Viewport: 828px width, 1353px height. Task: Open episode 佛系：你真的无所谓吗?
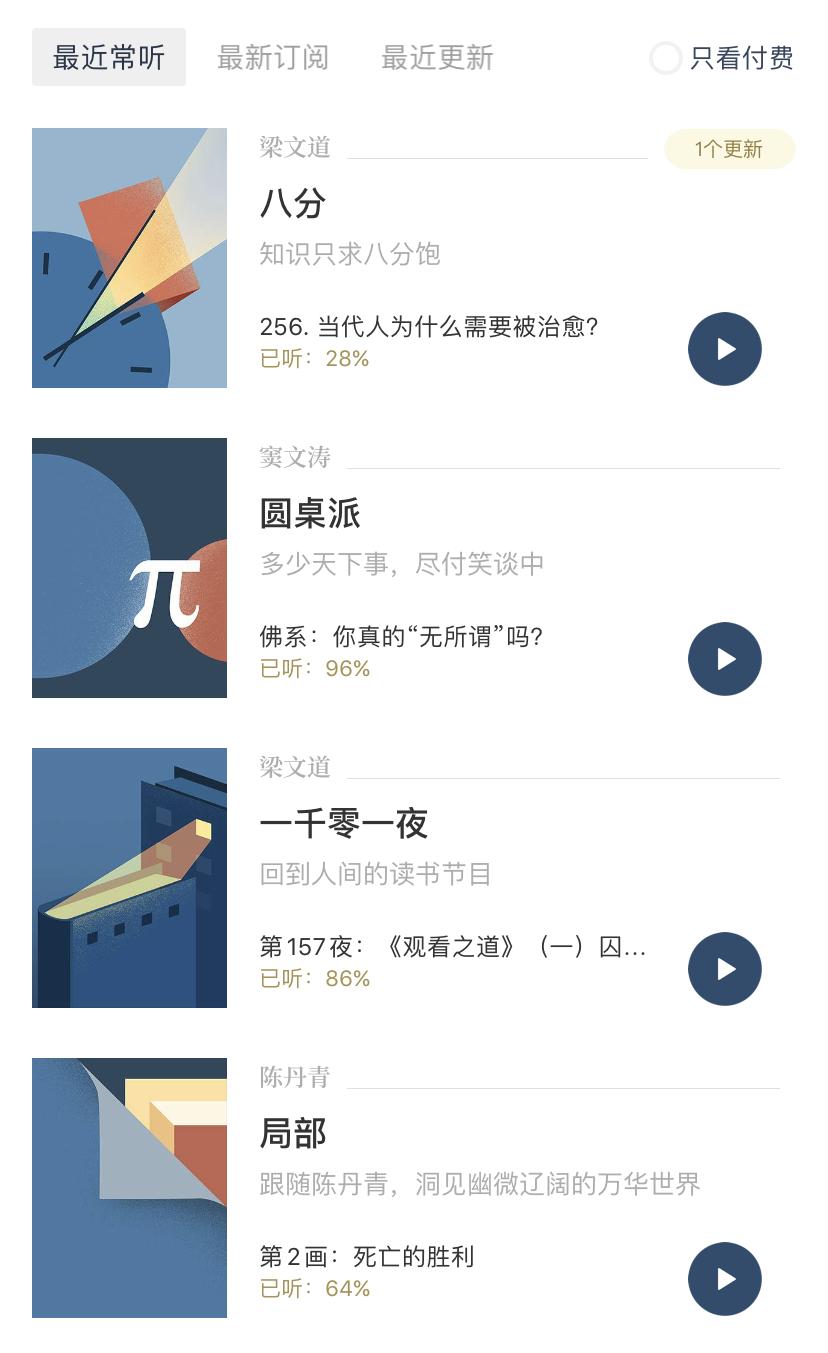click(x=398, y=637)
